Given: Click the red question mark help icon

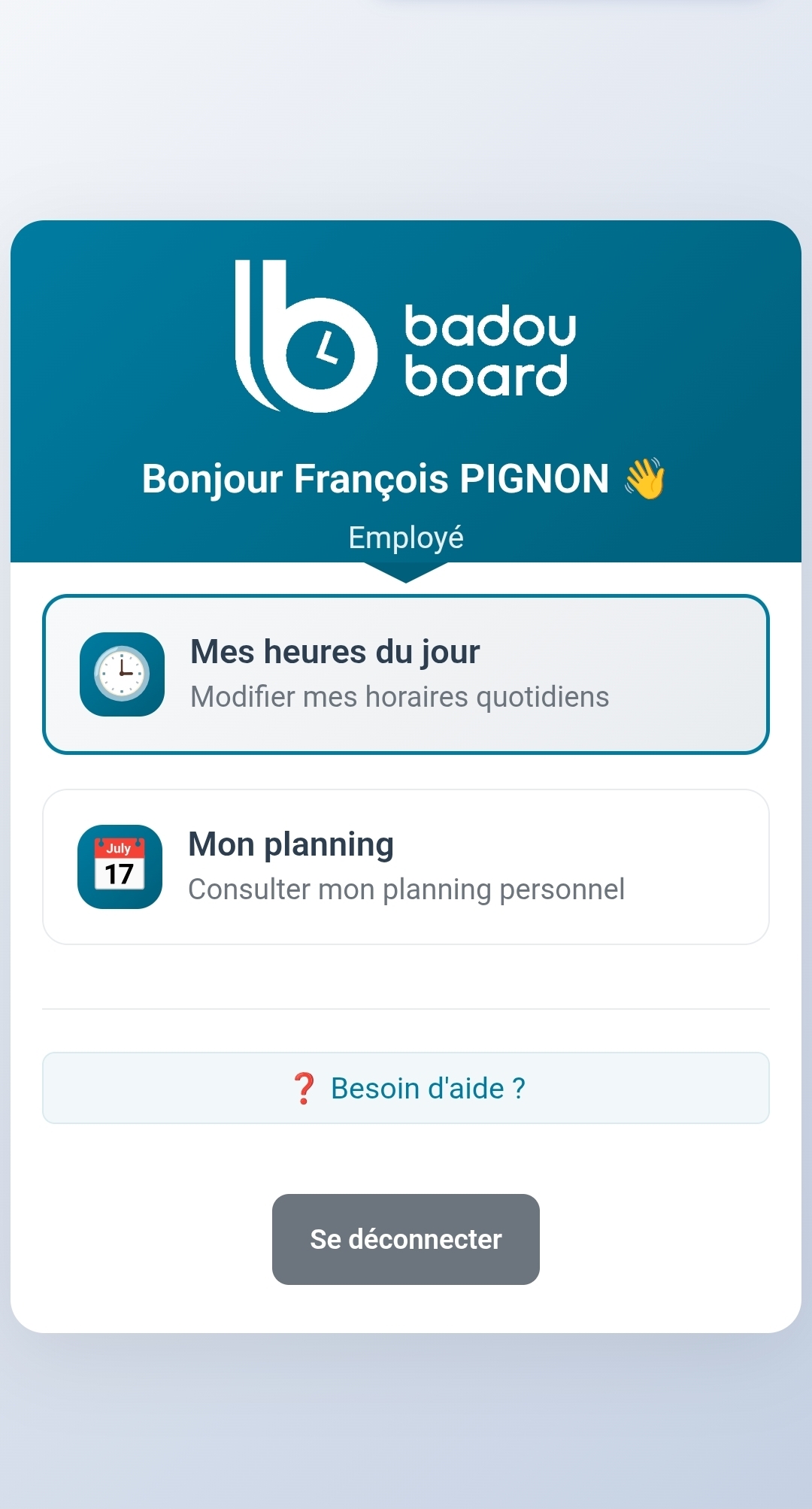Looking at the screenshot, I should click(304, 1087).
